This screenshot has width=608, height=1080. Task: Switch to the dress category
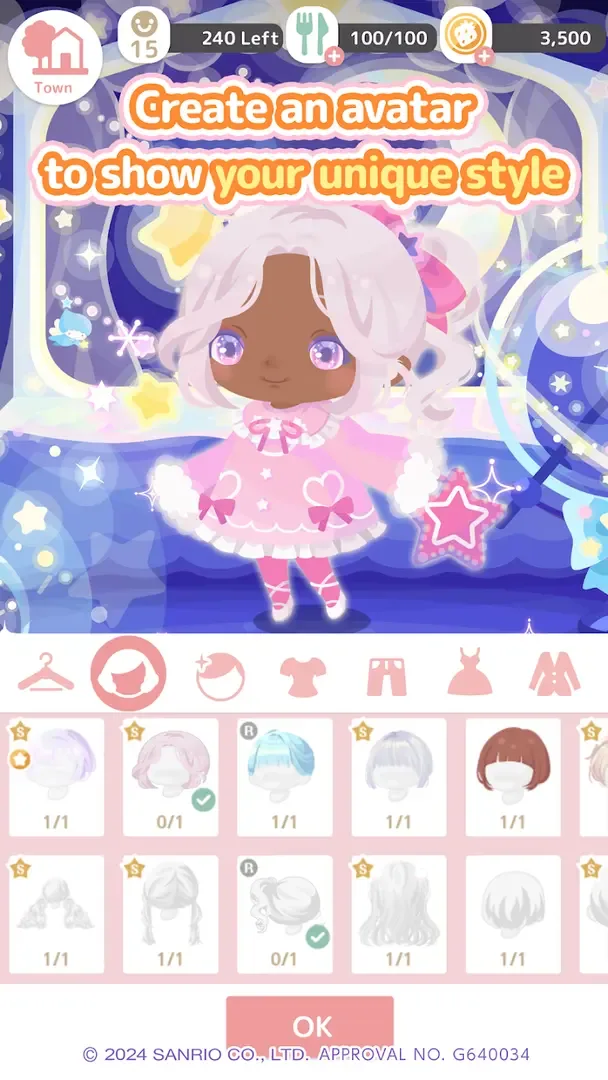(x=469, y=678)
